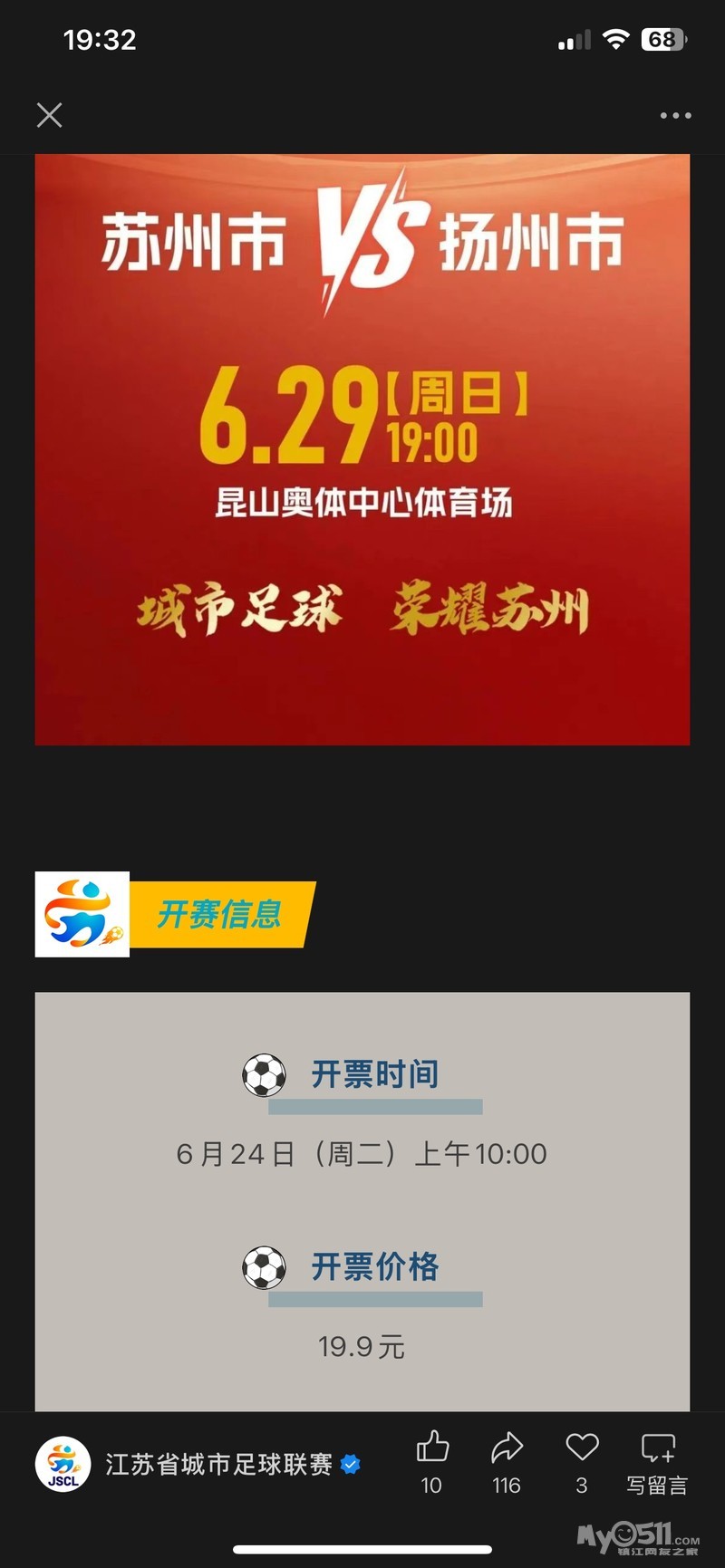Screen dimensions: 725x1568
Task: Share the article via arrow icon
Action: (x=507, y=1462)
